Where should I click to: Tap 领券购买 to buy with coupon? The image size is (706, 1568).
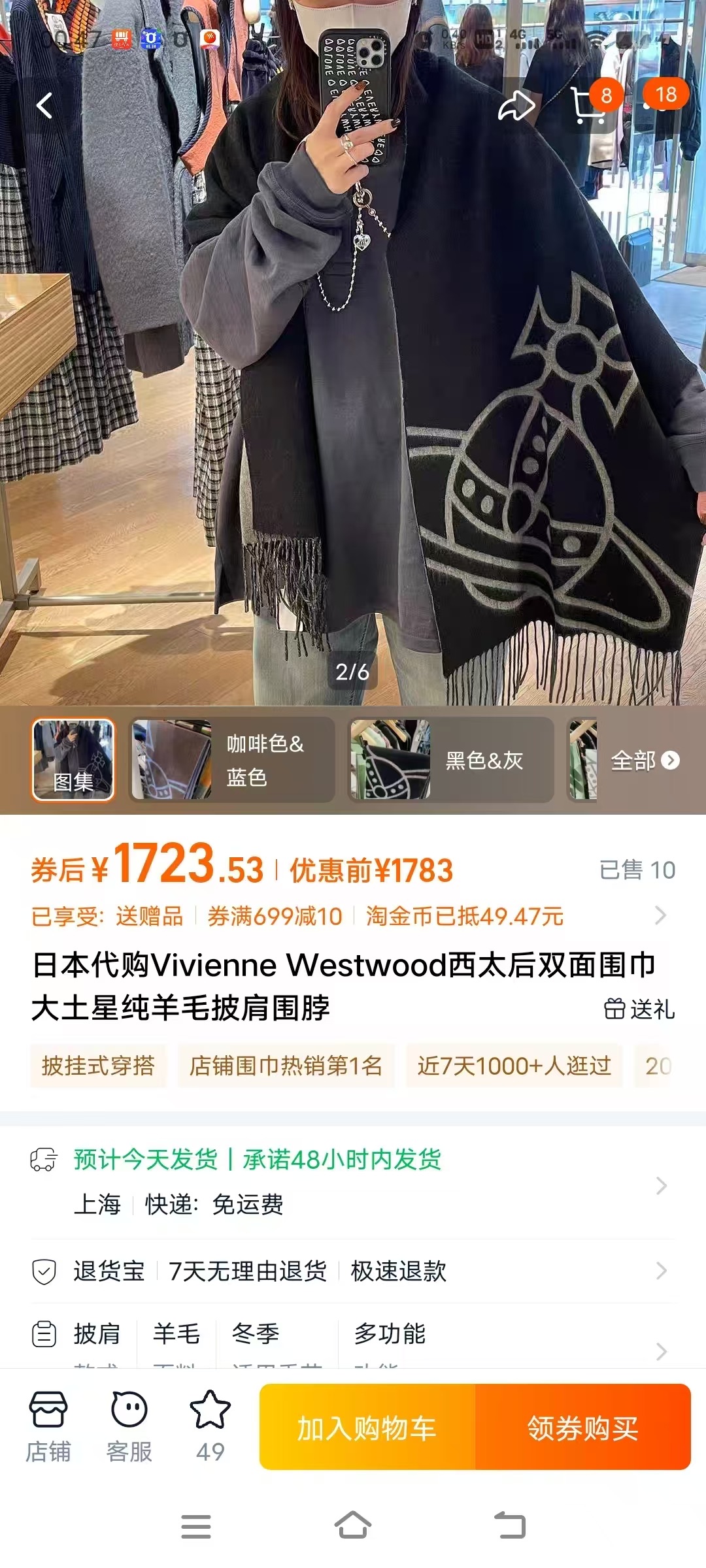(582, 1429)
